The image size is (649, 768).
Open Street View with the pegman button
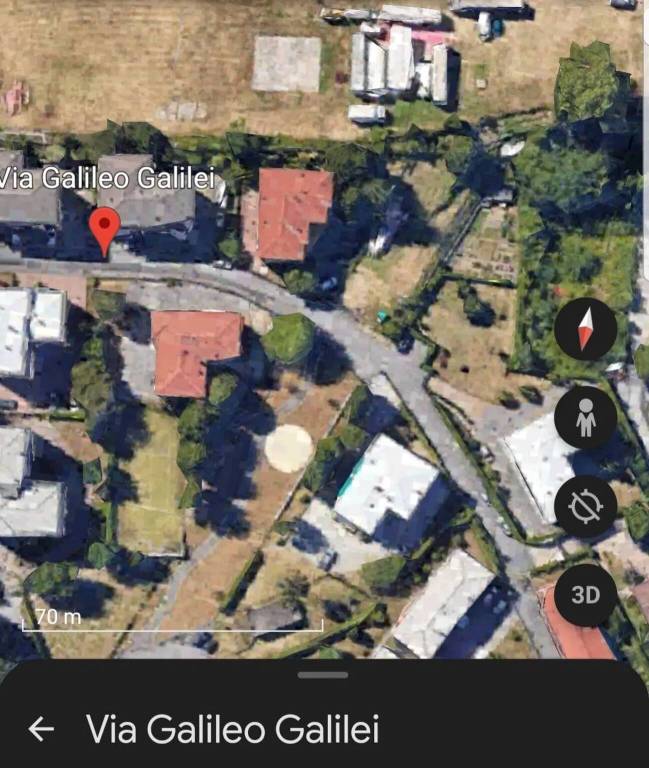[585, 418]
